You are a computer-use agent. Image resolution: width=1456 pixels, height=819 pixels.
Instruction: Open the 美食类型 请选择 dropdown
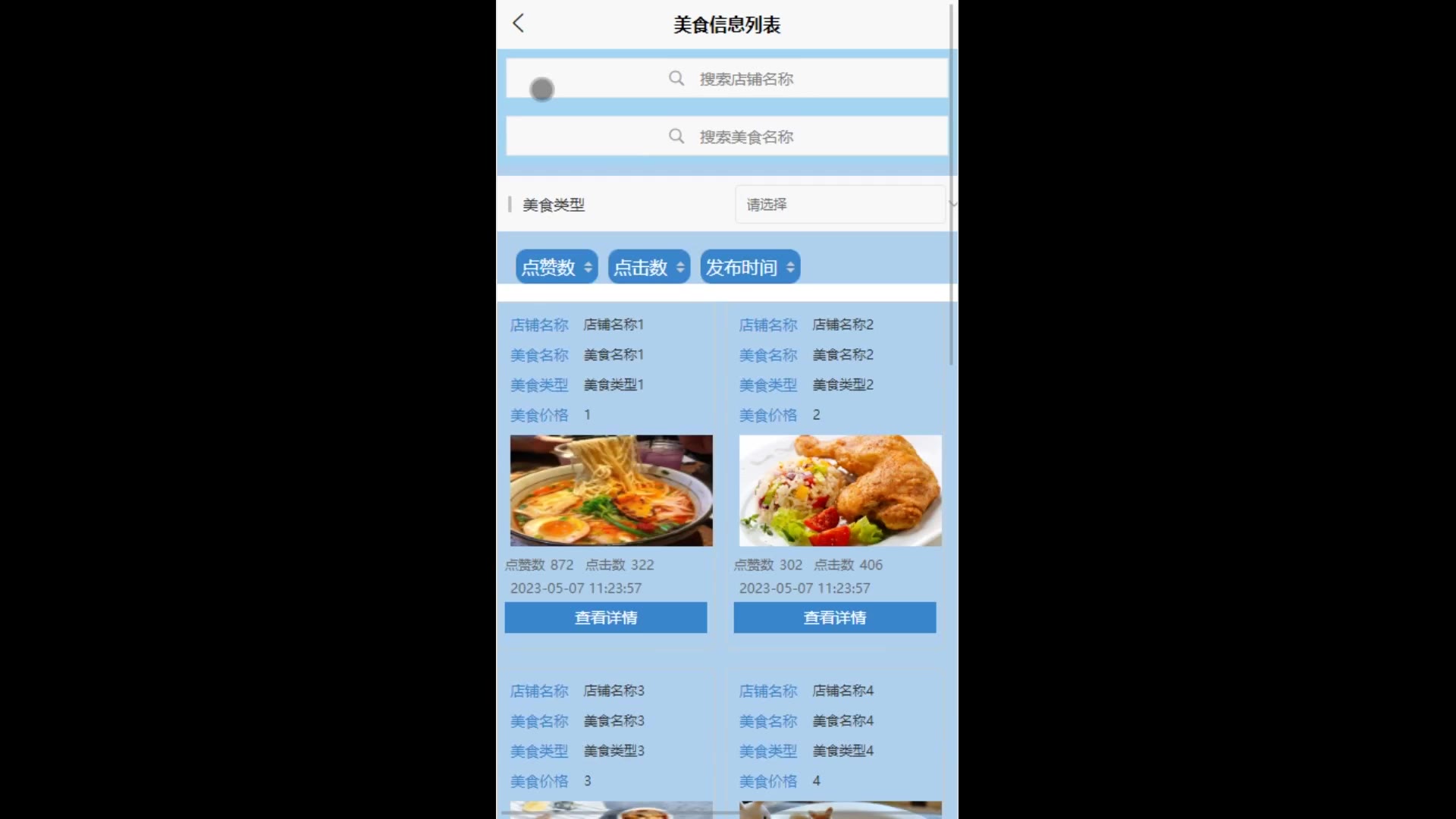click(839, 205)
